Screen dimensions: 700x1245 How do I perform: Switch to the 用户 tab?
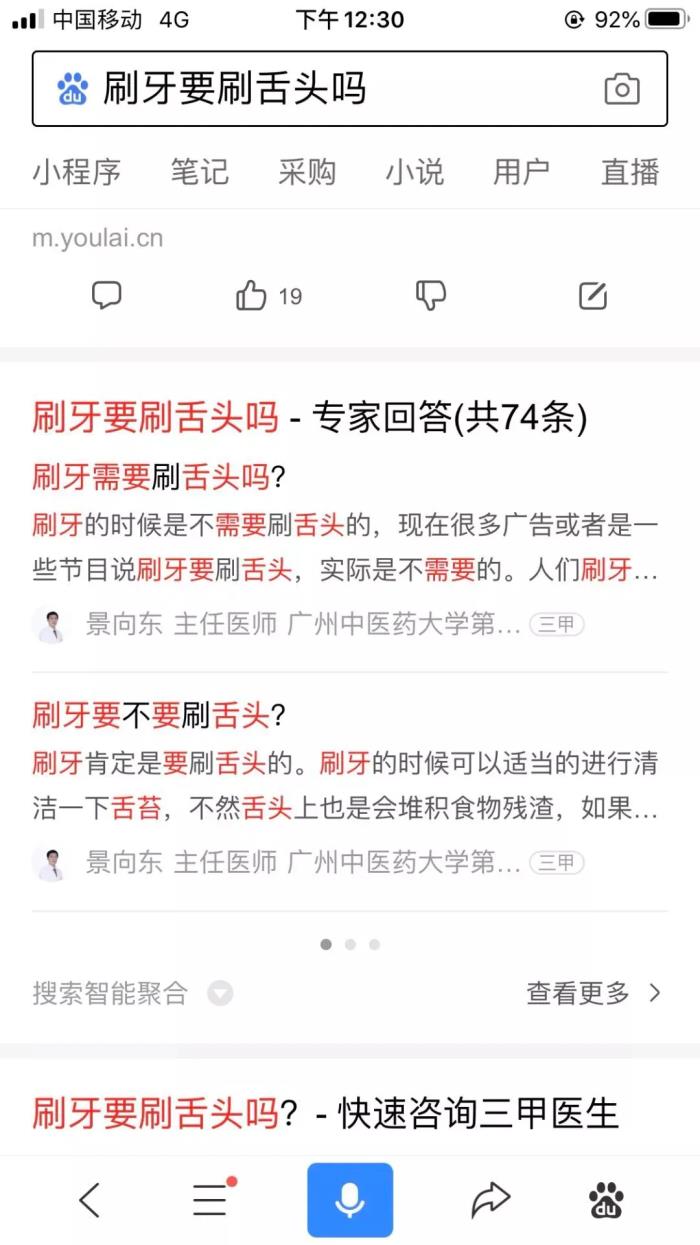point(521,172)
